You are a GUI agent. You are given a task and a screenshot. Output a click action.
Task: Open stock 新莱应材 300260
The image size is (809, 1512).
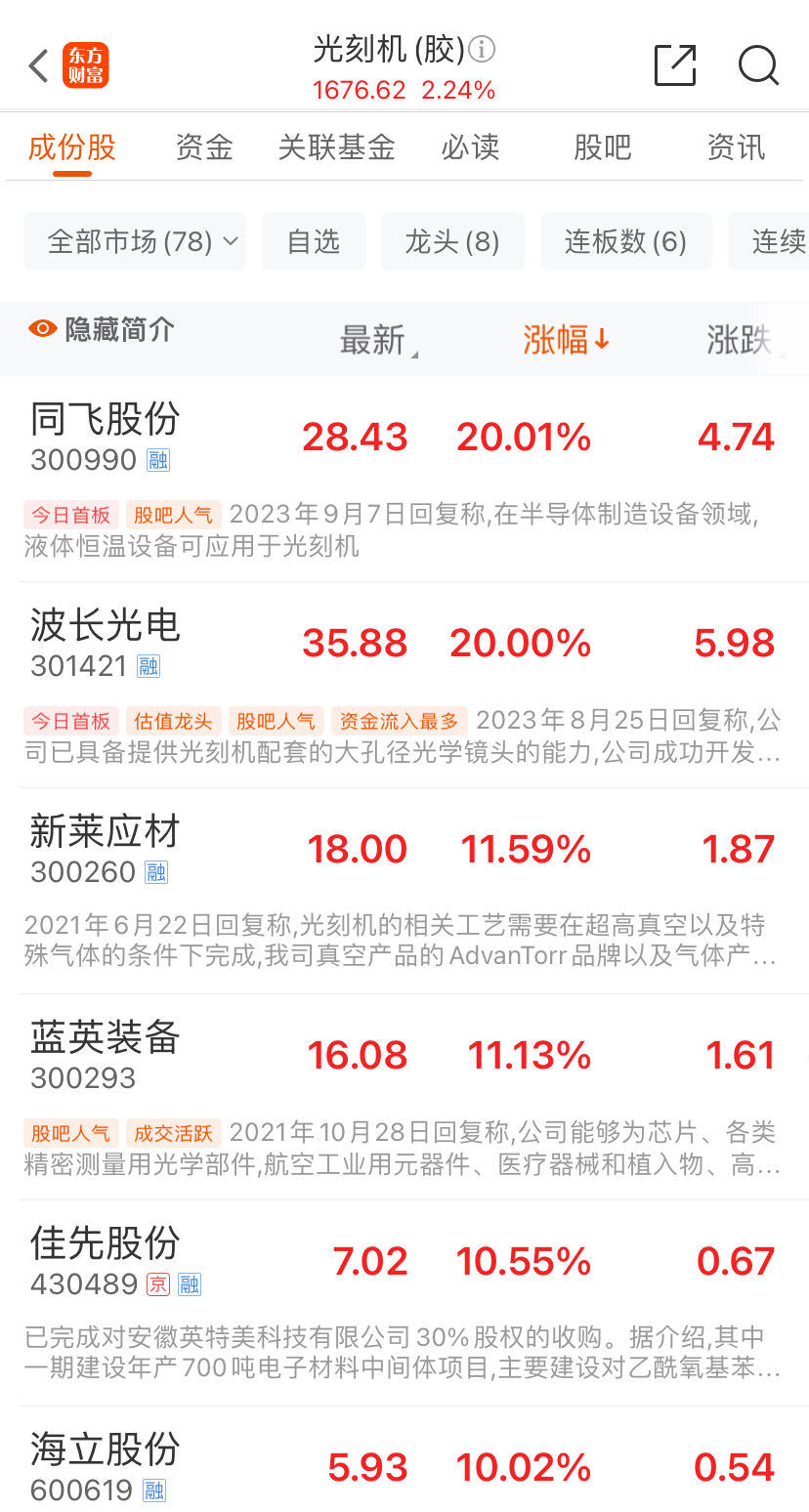(x=404, y=891)
